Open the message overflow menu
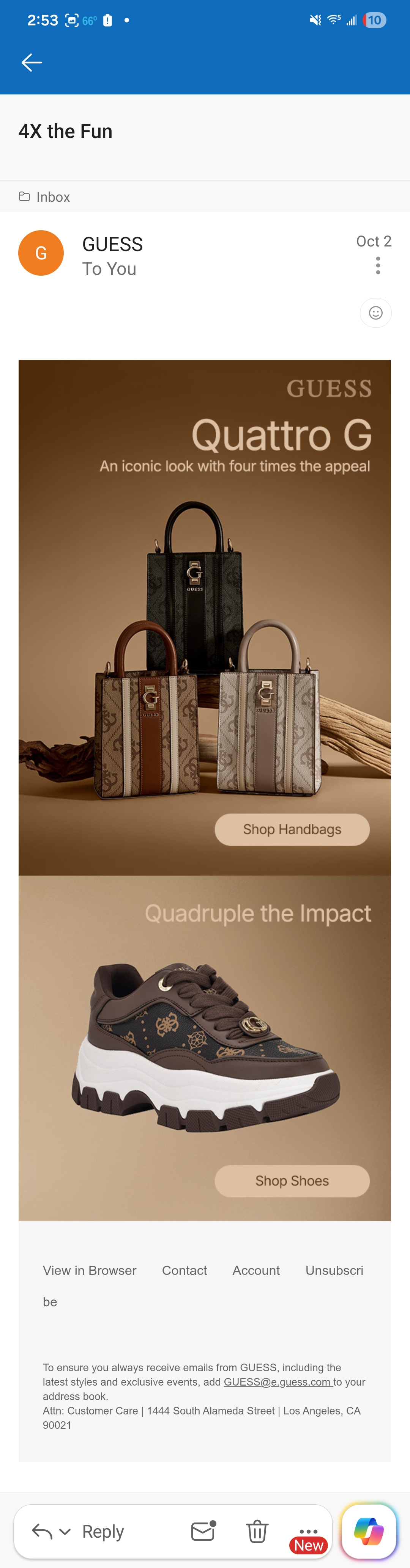410x1568 pixels. (378, 265)
